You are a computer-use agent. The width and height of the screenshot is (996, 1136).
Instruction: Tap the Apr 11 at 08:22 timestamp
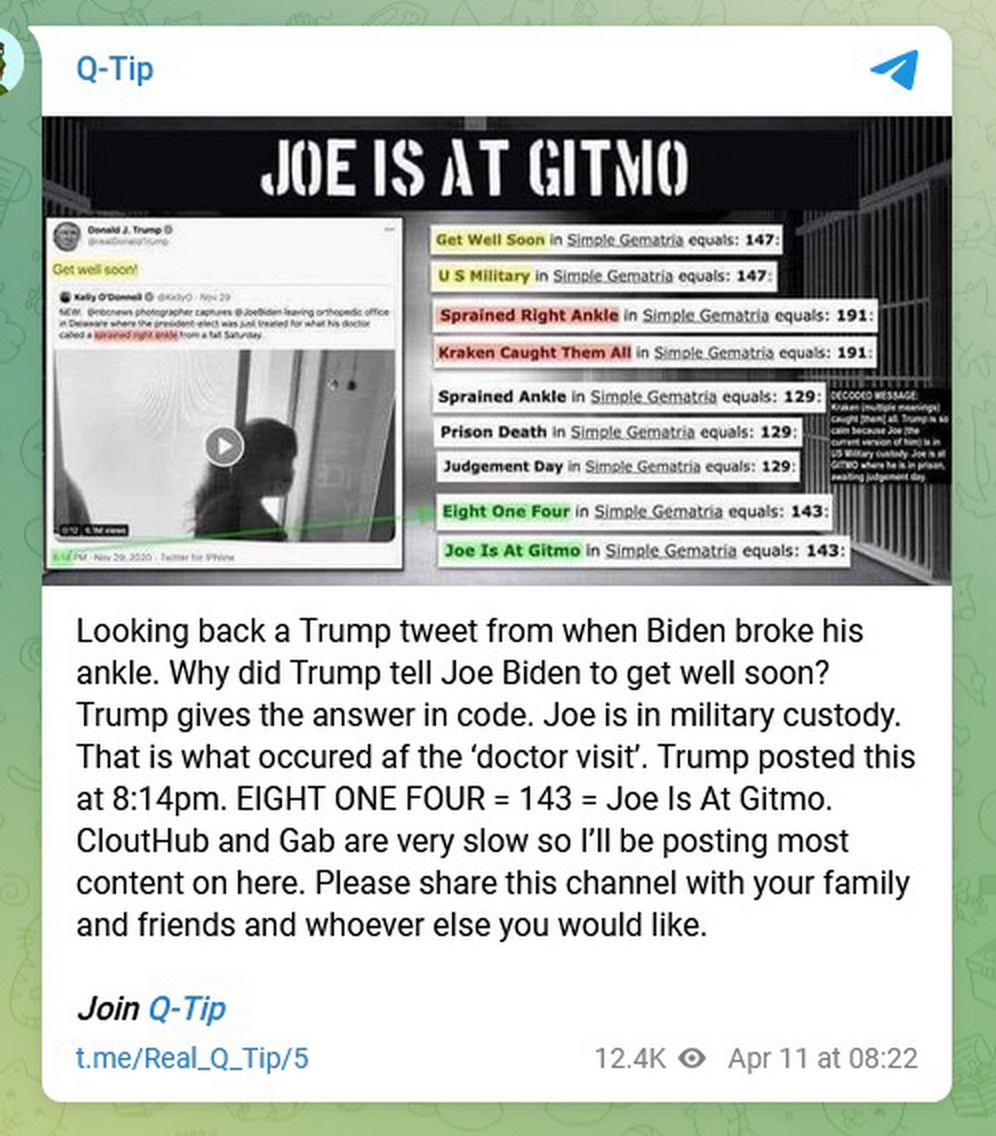click(x=822, y=1058)
